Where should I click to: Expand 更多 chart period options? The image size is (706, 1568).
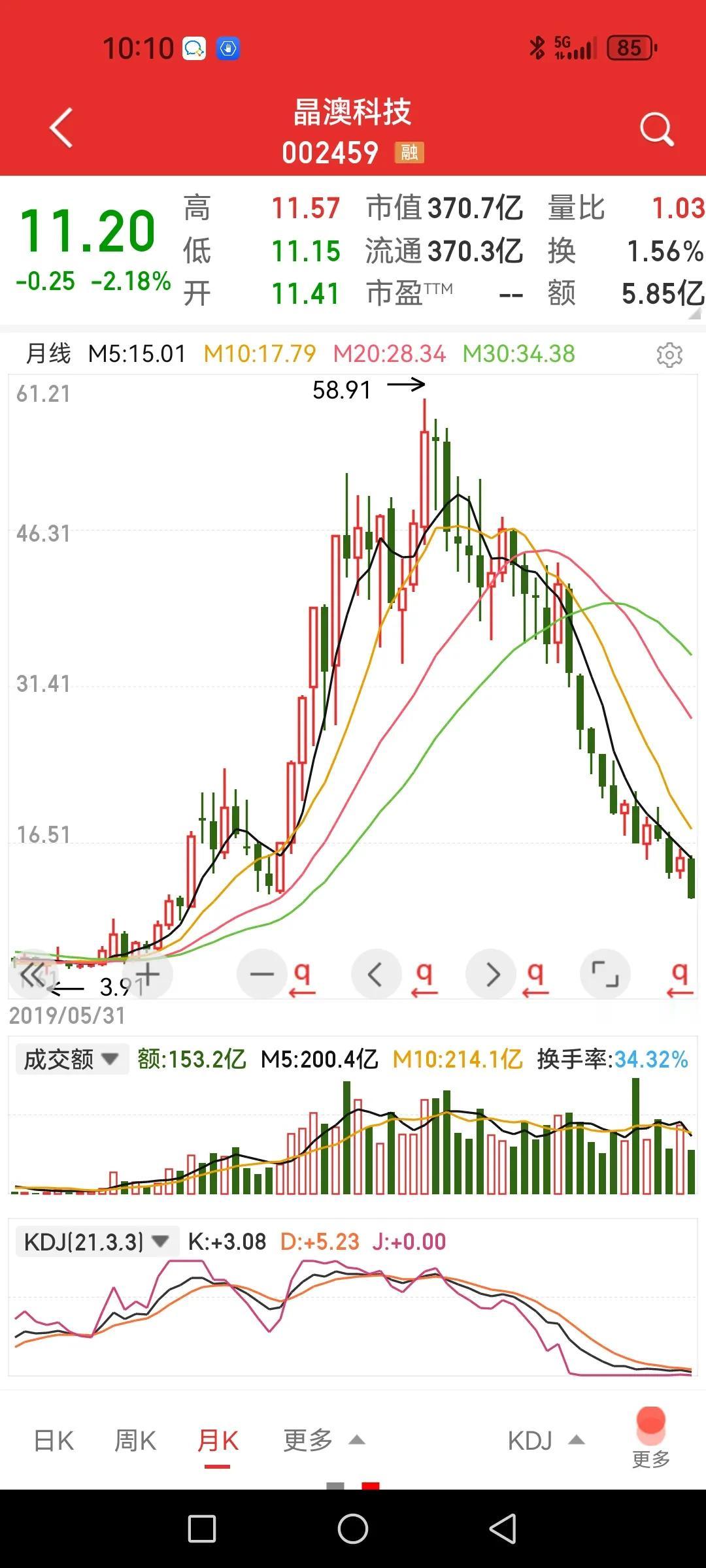[323, 1440]
